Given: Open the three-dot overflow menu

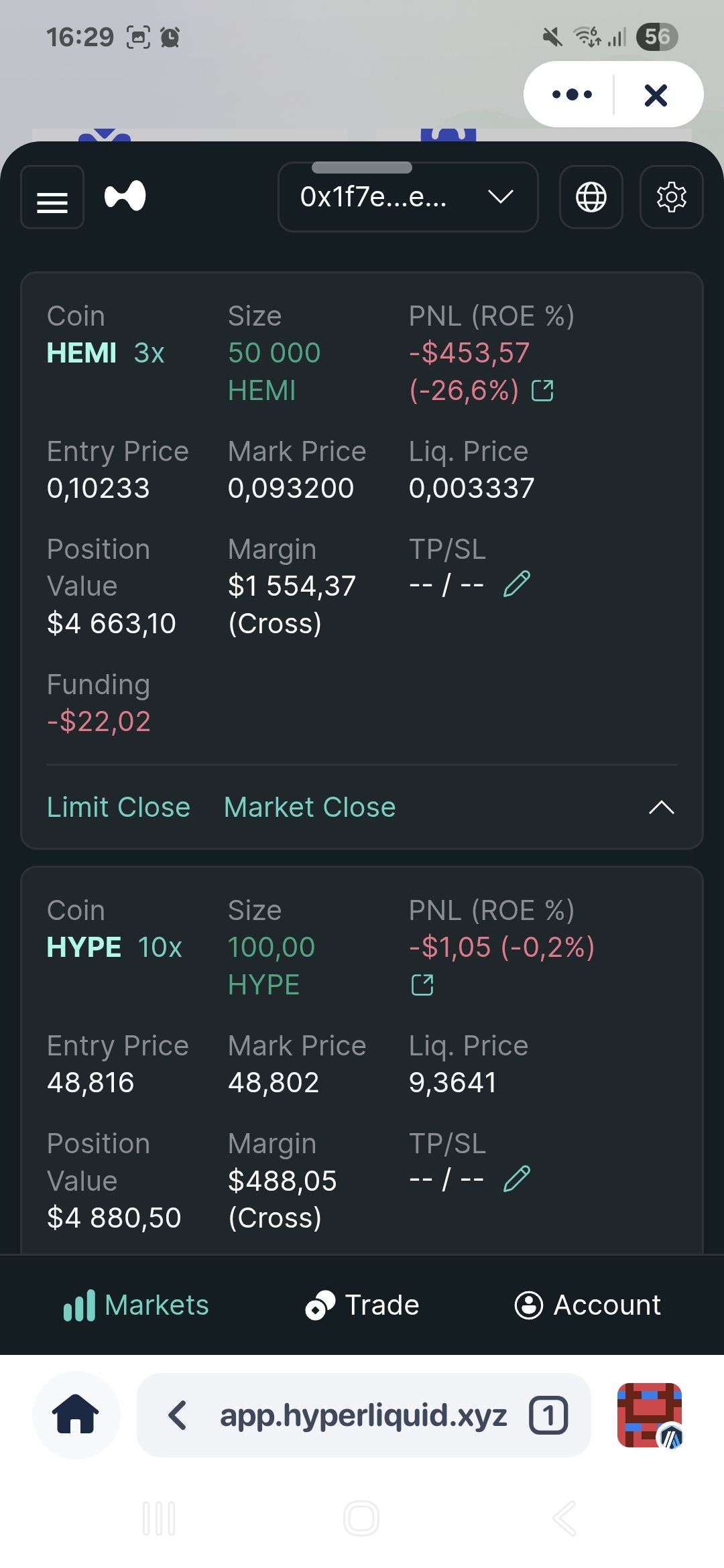Looking at the screenshot, I should click(x=572, y=95).
